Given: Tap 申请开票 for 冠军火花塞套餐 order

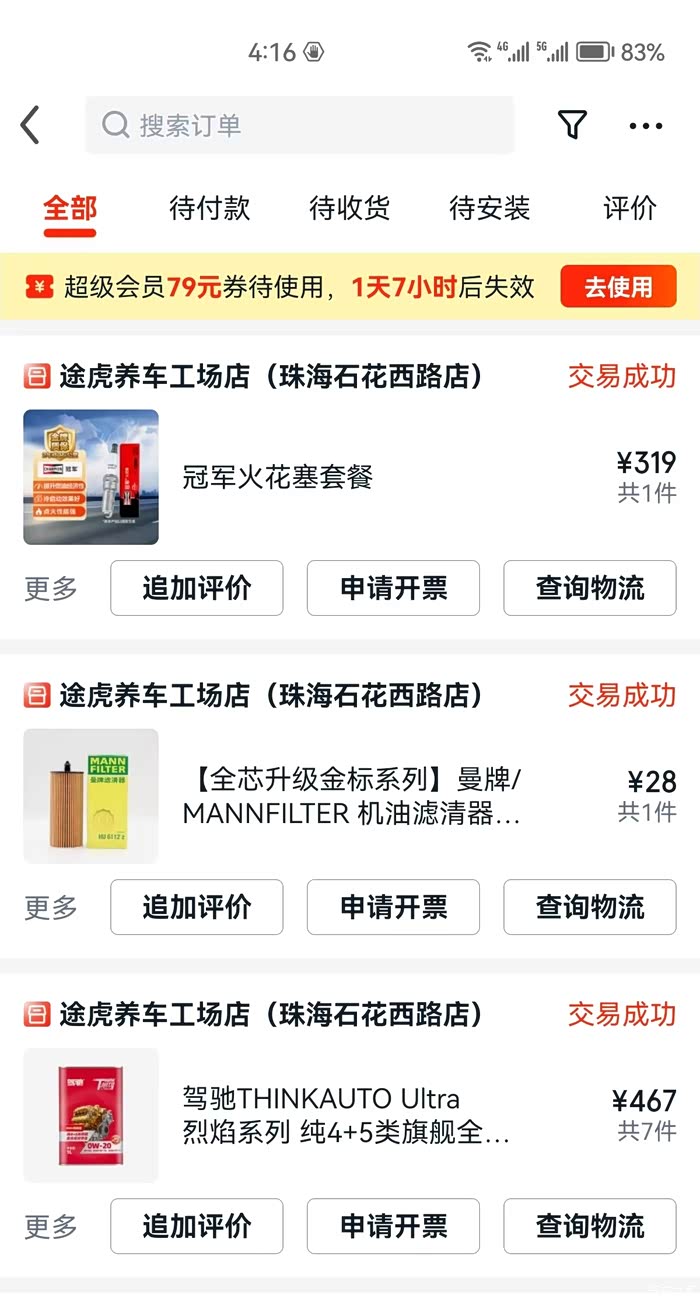Looking at the screenshot, I should tap(393, 588).
